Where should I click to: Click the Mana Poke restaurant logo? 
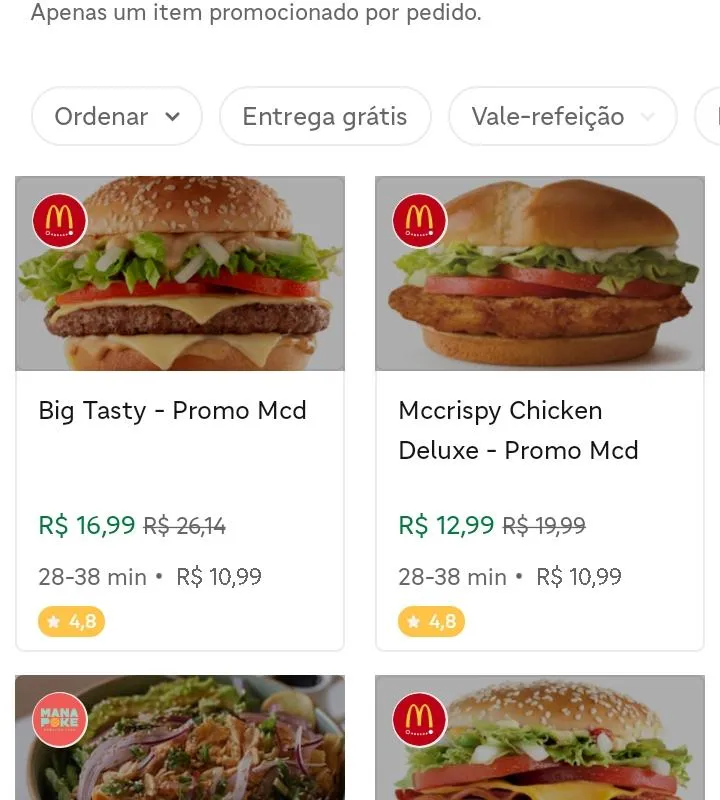click(x=59, y=719)
